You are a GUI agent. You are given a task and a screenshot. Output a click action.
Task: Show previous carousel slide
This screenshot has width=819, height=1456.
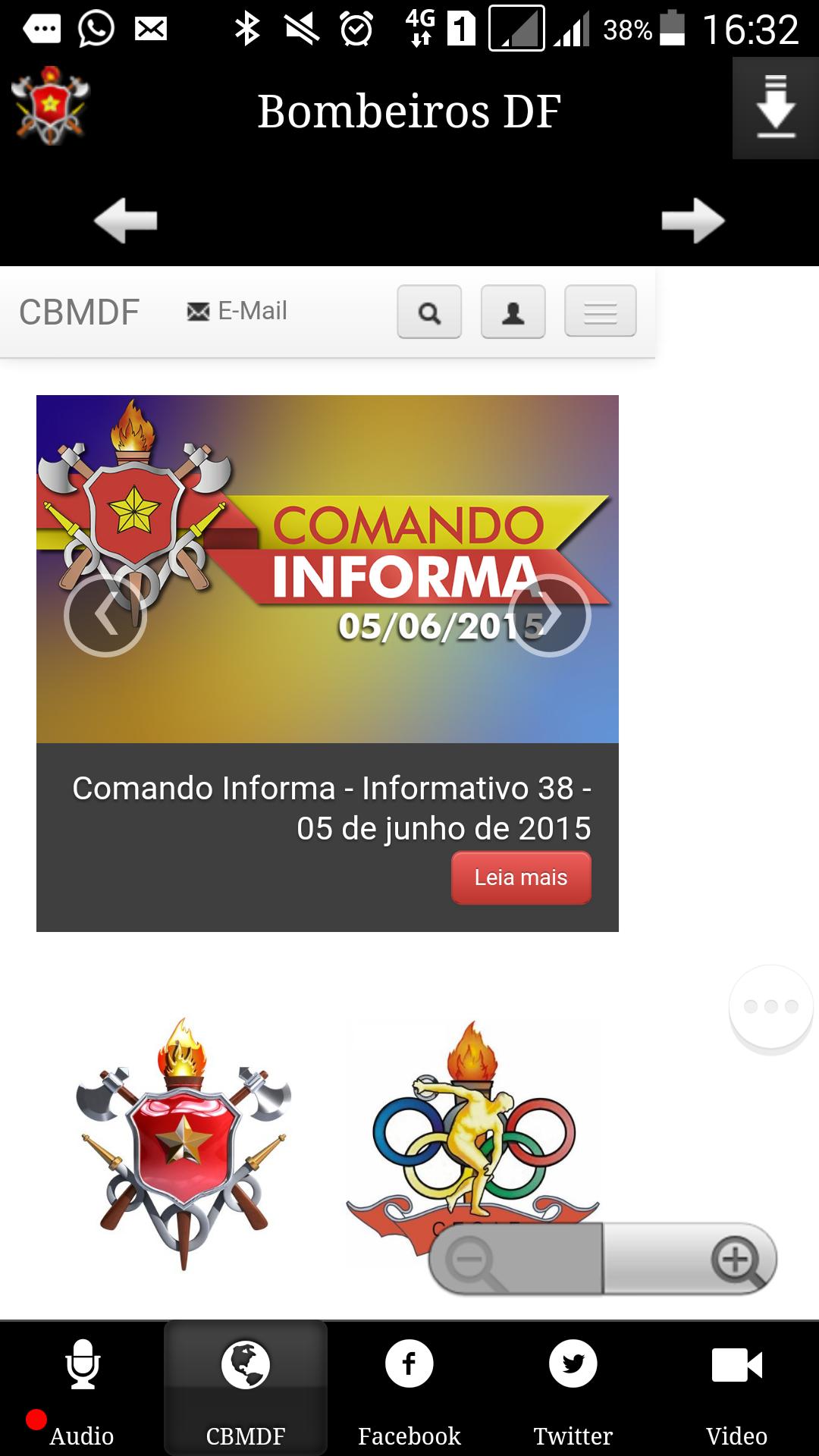pos(105,615)
